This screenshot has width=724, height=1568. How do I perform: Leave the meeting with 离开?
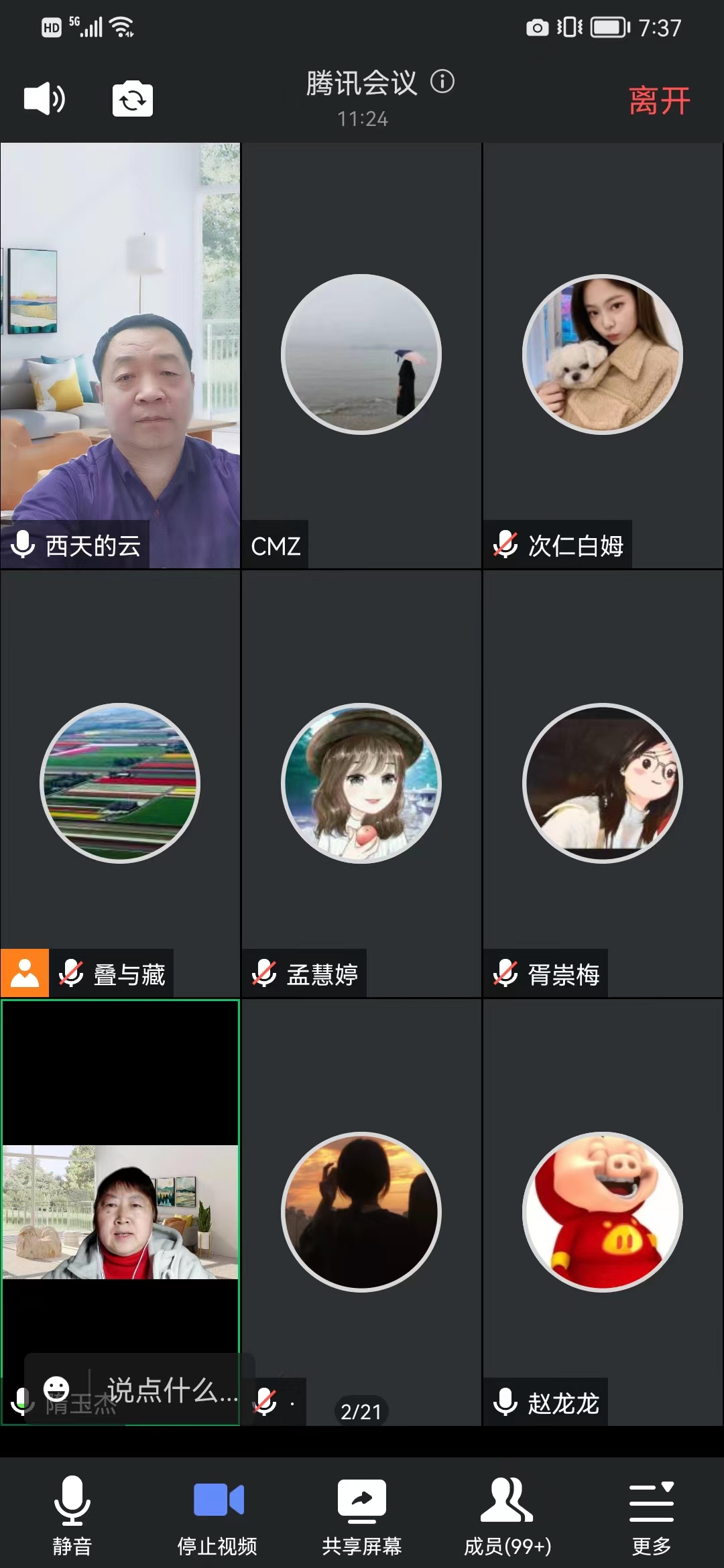(659, 101)
